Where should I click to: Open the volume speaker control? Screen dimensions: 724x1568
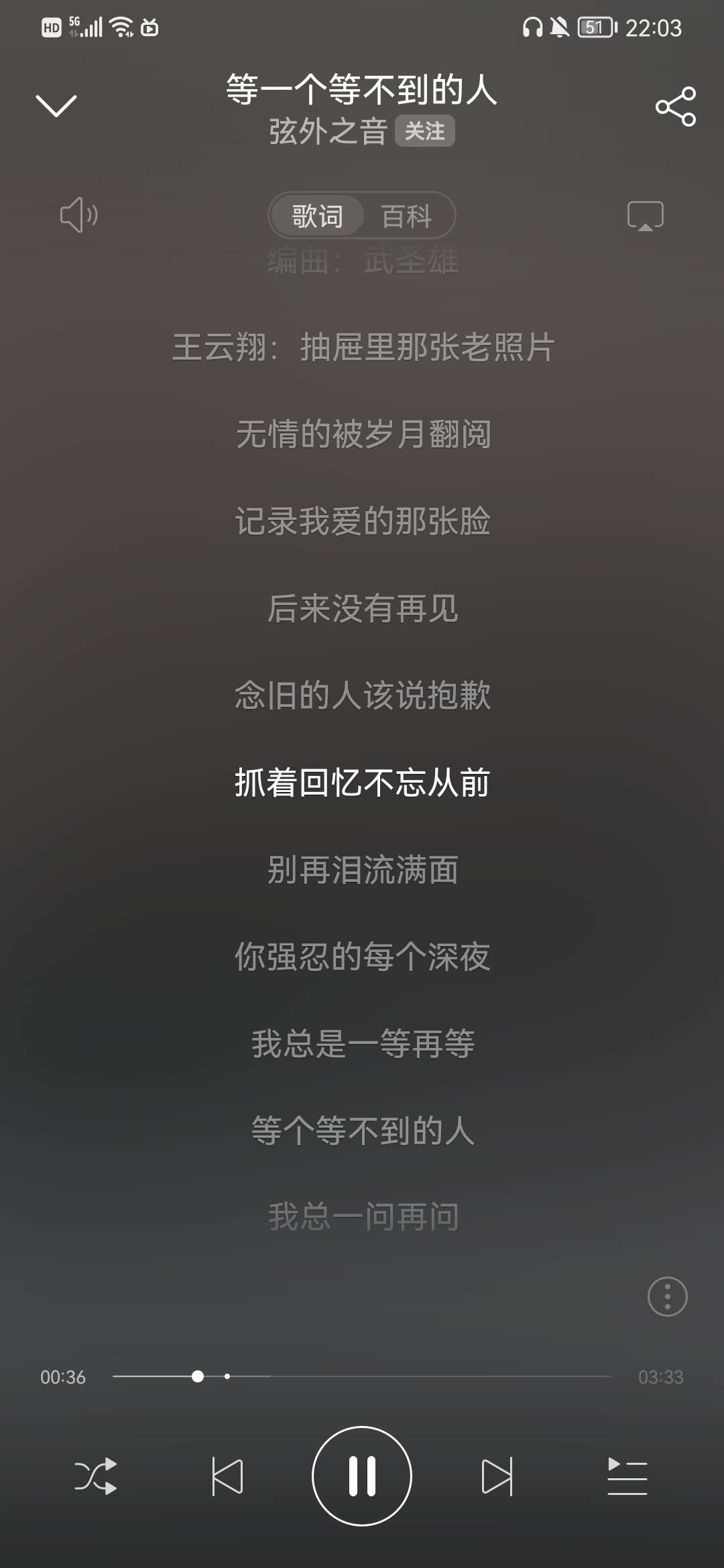[x=79, y=215]
